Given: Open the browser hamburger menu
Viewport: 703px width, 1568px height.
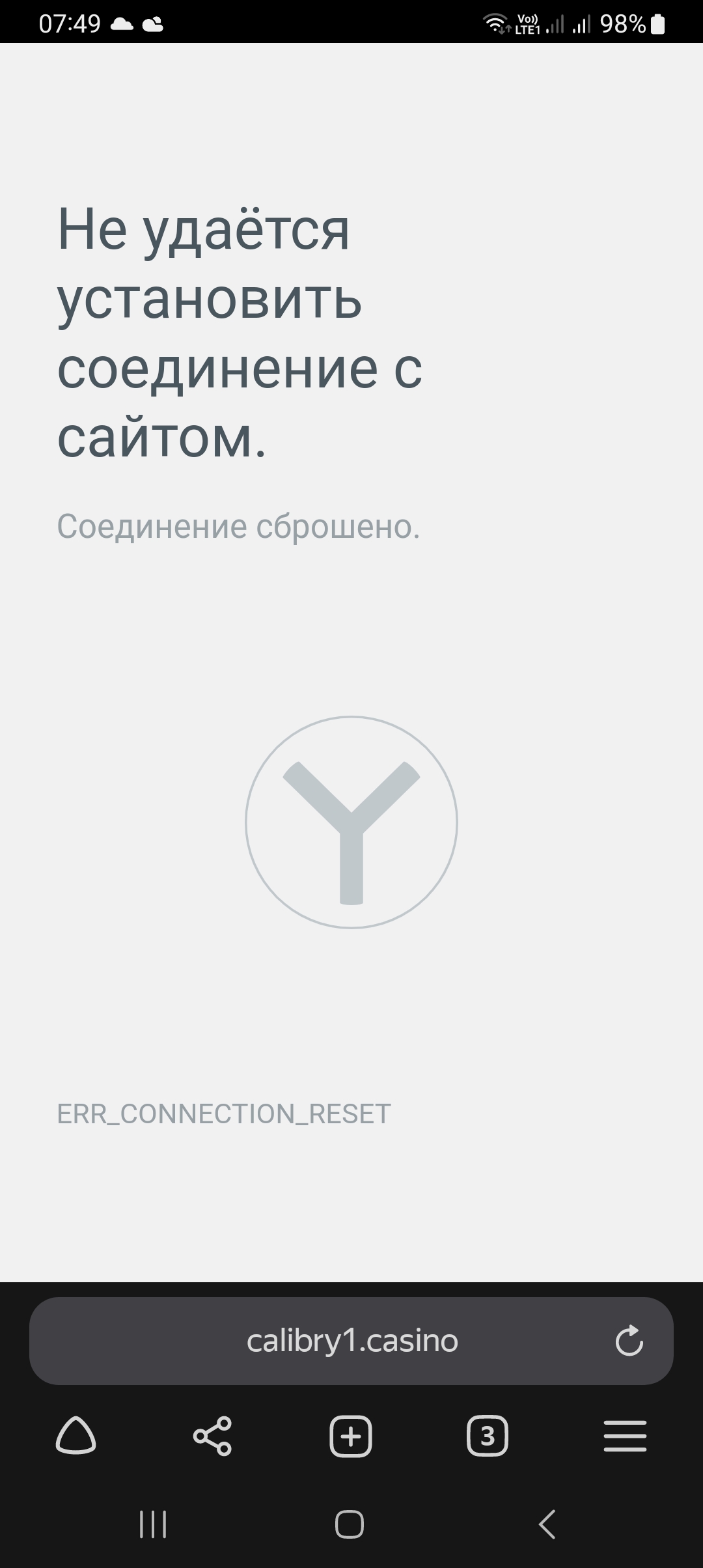Looking at the screenshot, I should tap(625, 1435).
